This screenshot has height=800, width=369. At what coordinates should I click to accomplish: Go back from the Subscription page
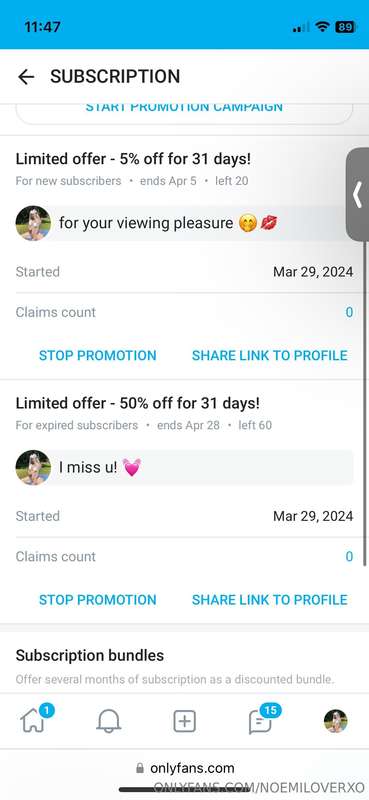click(x=26, y=77)
